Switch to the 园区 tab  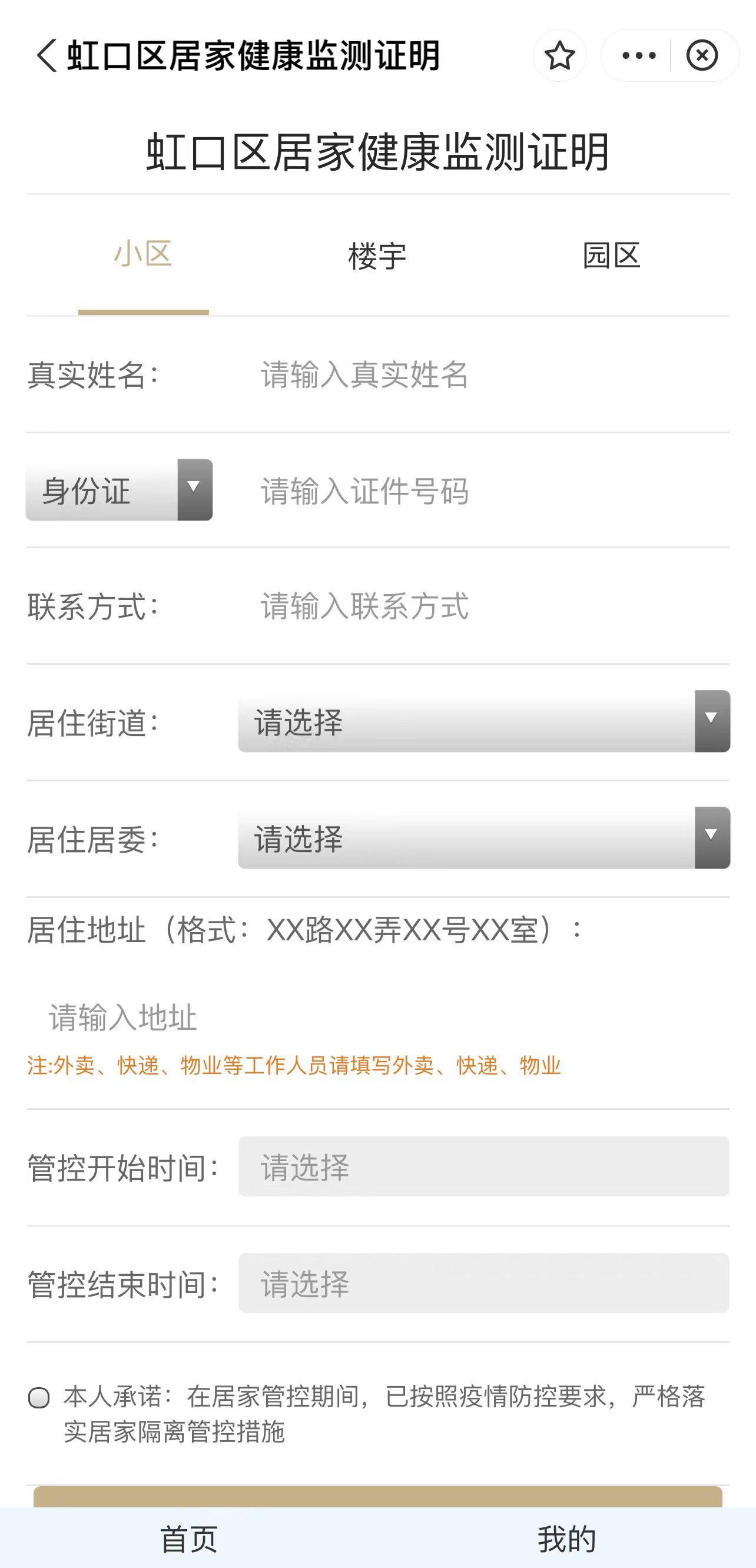pos(611,255)
